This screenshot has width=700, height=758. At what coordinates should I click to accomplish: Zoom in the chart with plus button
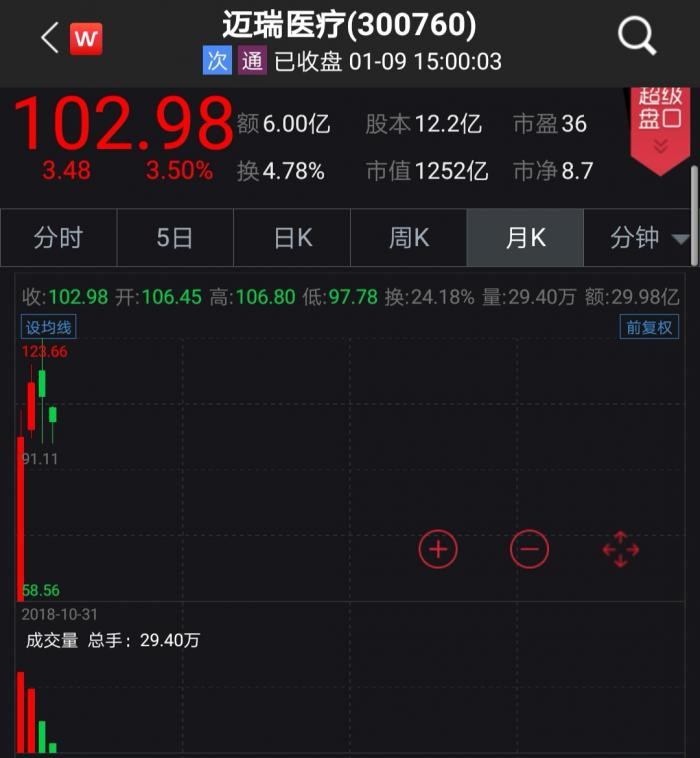click(438, 549)
